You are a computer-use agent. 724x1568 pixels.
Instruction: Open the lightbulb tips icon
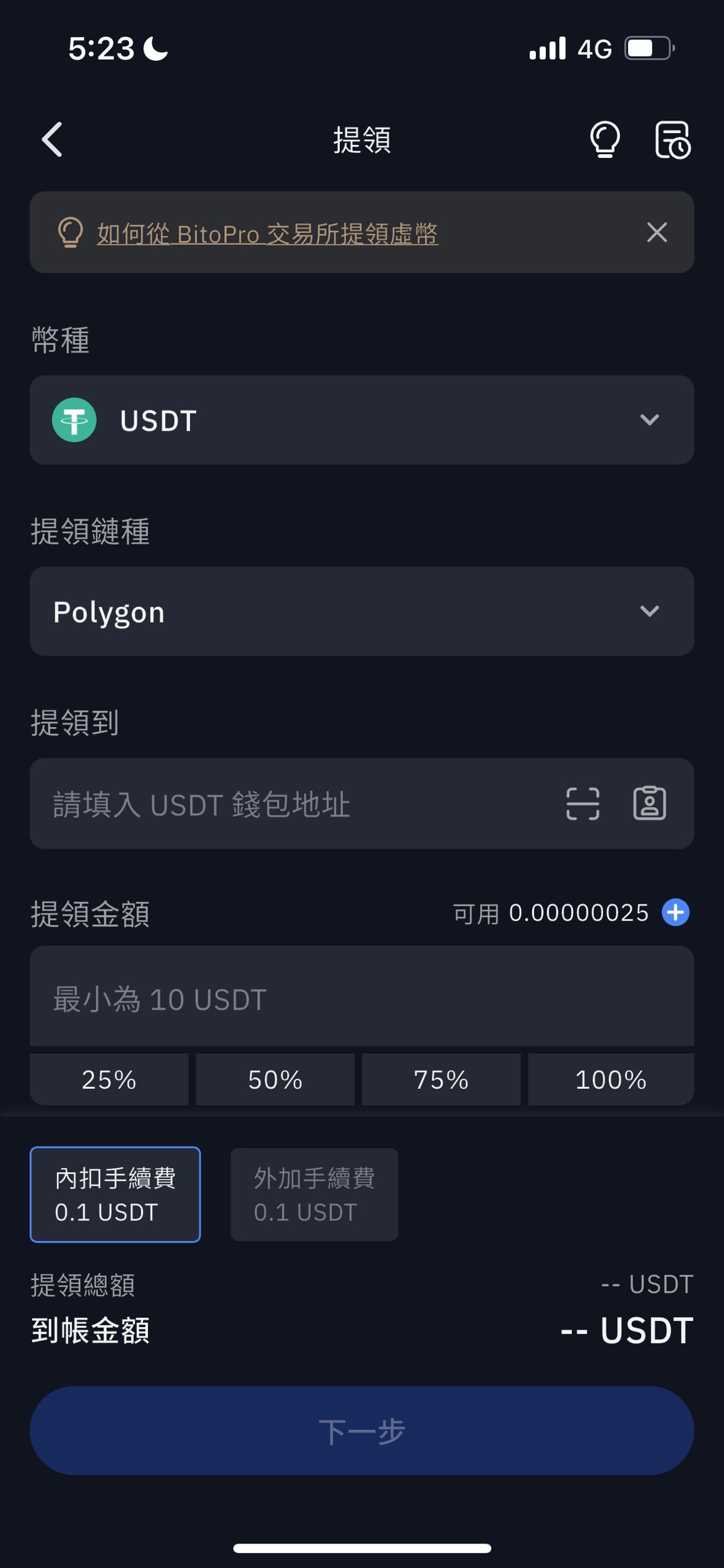(x=605, y=139)
